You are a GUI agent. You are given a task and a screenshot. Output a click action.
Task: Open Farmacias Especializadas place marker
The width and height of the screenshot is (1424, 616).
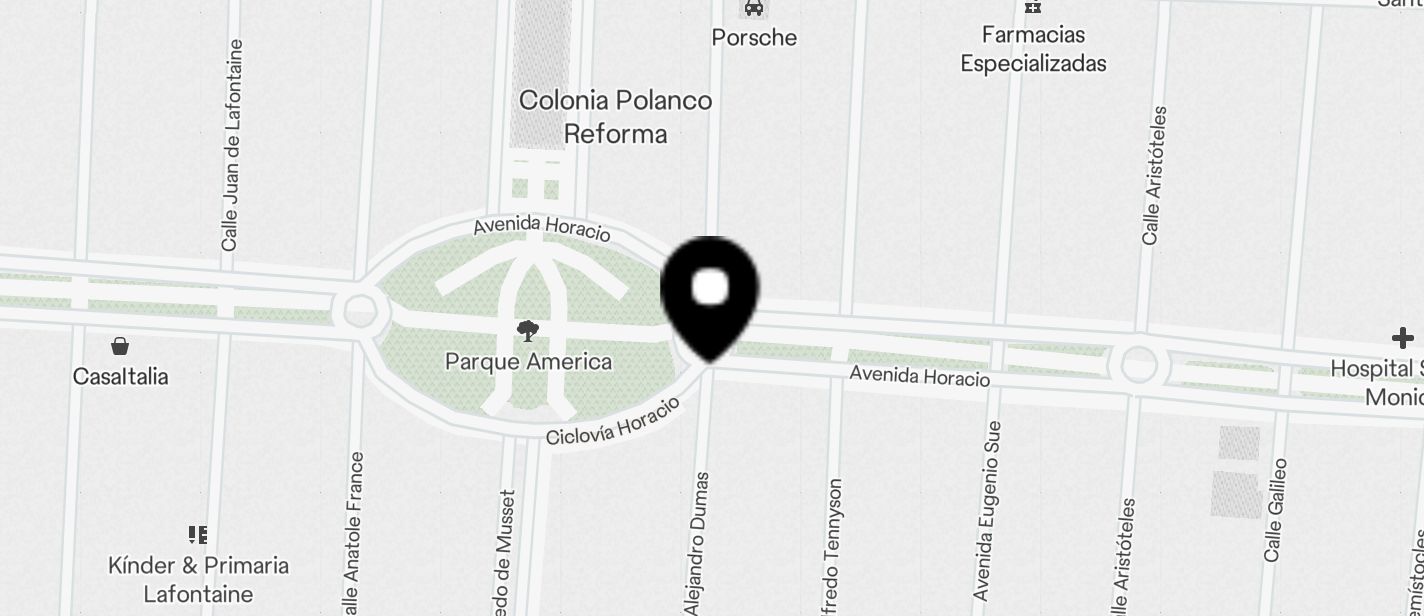coord(1033,8)
